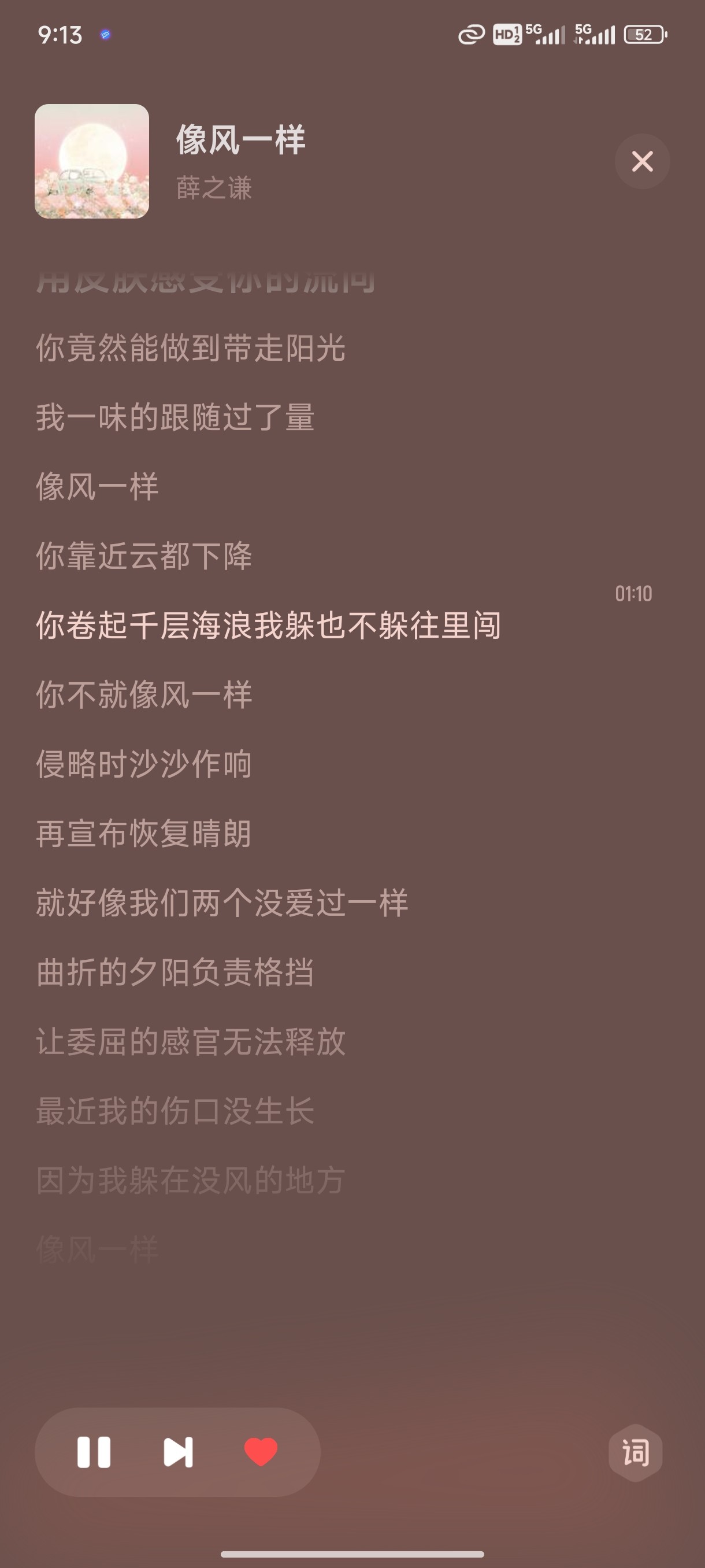Viewport: 705px width, 1568px height.
Task: Close the lyrics view
Action: tap(643, 161)
